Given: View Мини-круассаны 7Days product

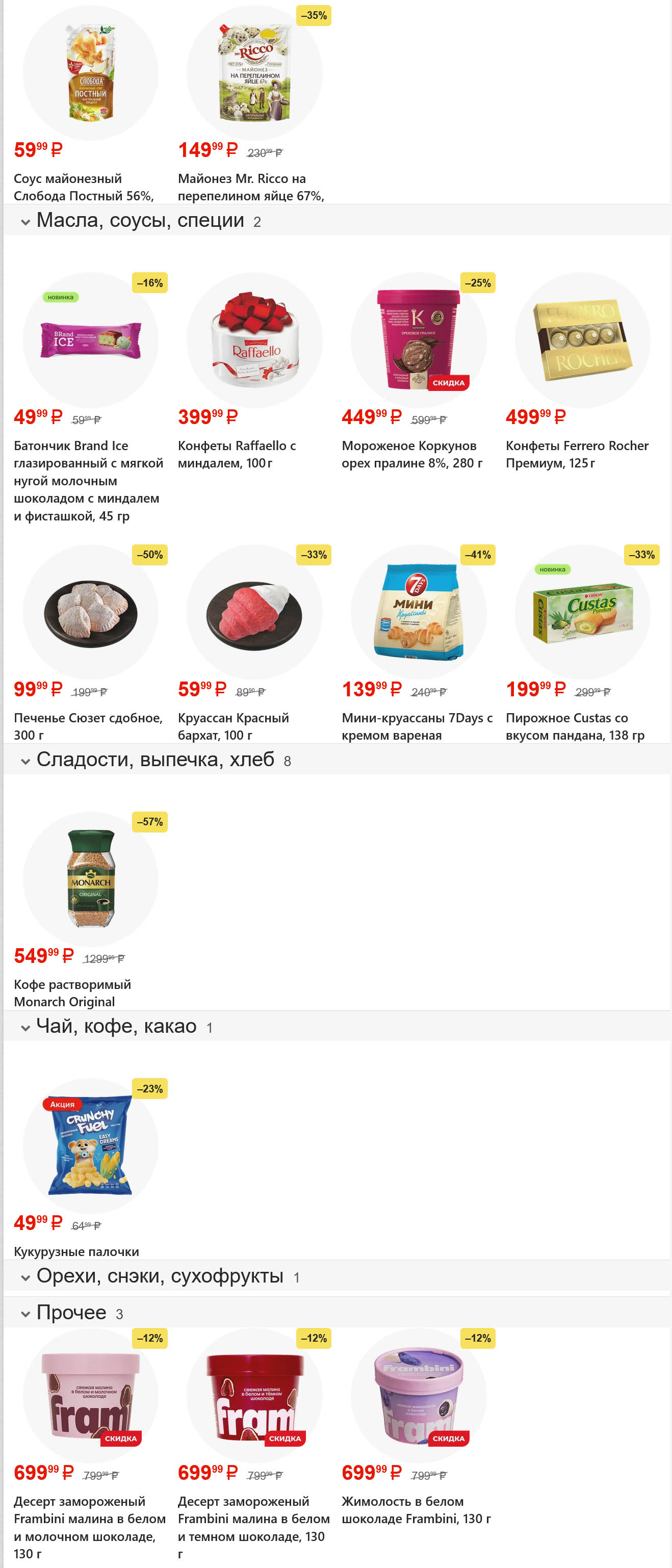Looking at the screenshot, I should point(418,612).
